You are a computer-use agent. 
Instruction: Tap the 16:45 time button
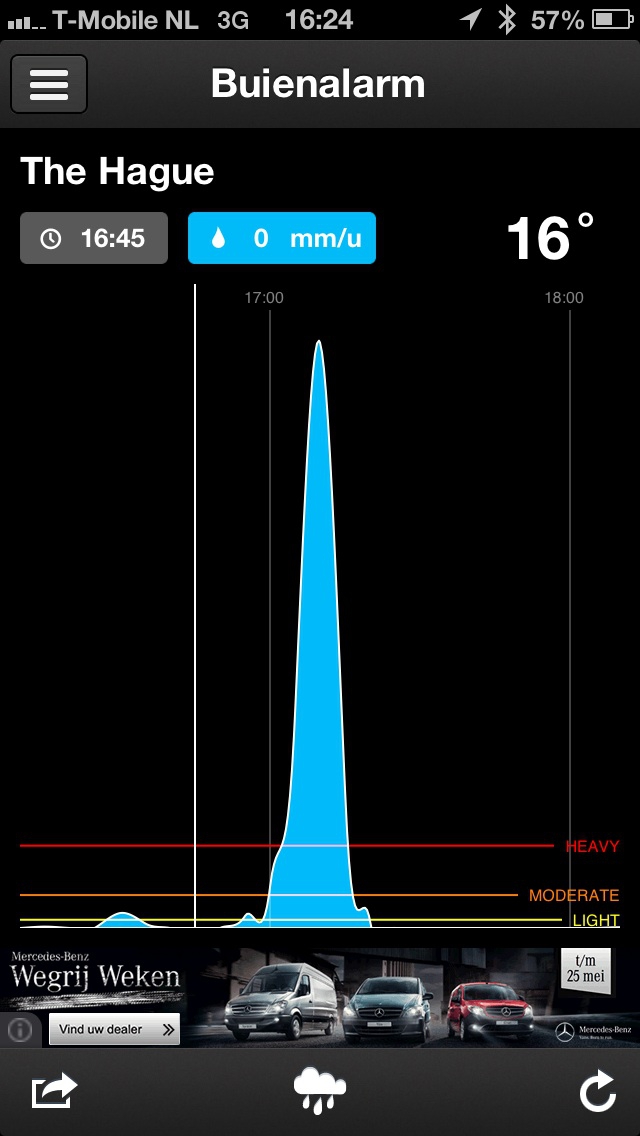pyautogui.click(x=94, y=238)
